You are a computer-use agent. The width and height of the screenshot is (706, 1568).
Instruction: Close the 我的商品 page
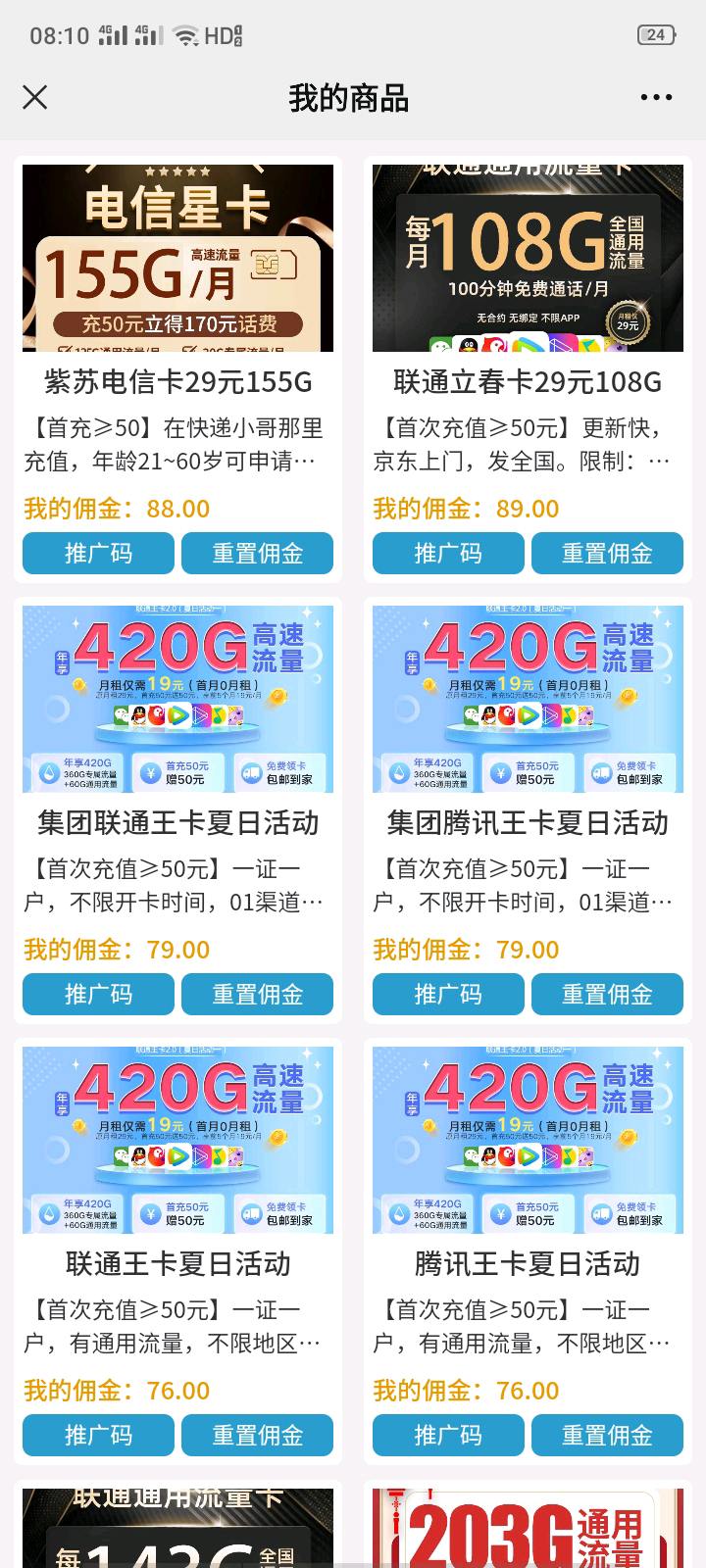point(35,97)
